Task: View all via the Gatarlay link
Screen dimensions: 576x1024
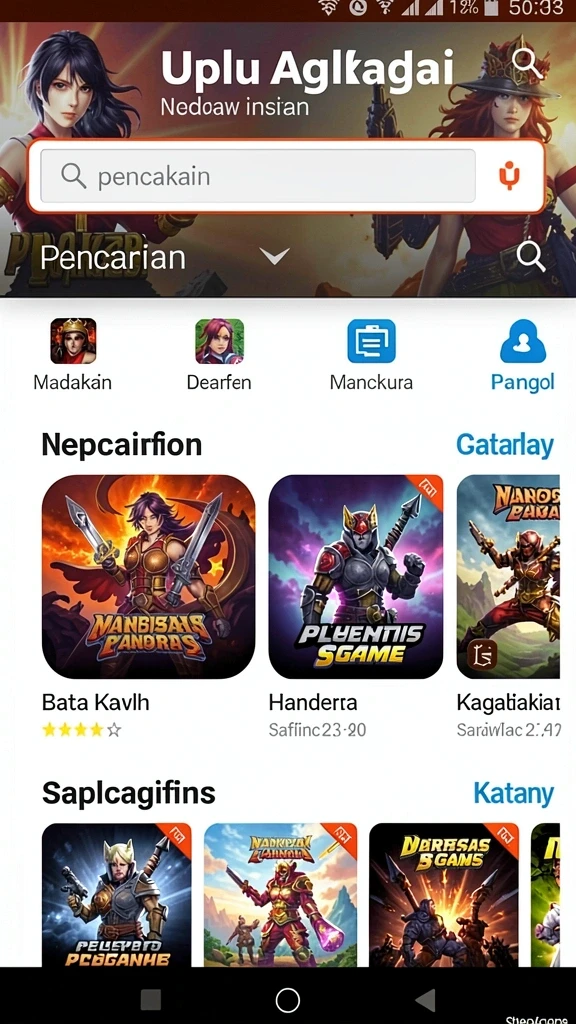Action: click(504, 445)
